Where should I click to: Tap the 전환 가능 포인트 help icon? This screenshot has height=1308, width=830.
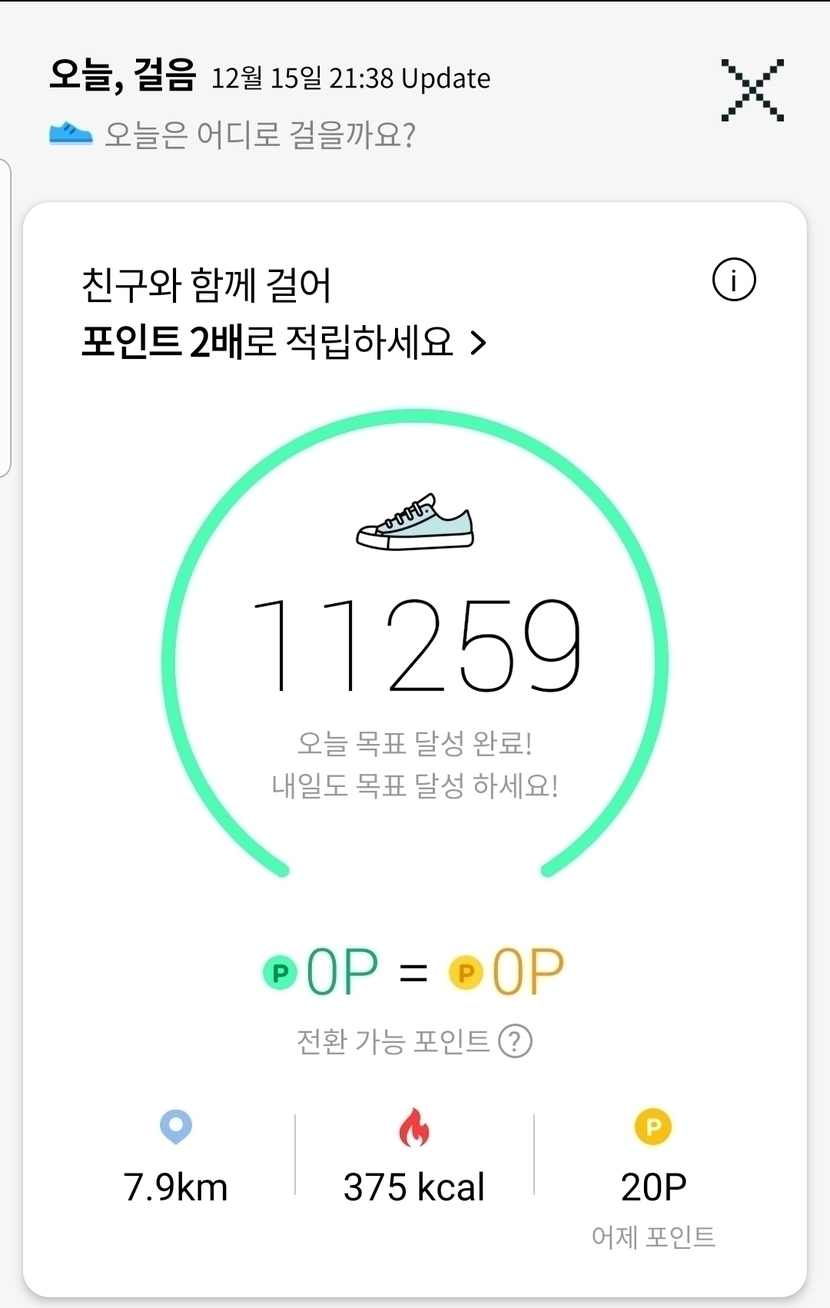[515, 1042]
